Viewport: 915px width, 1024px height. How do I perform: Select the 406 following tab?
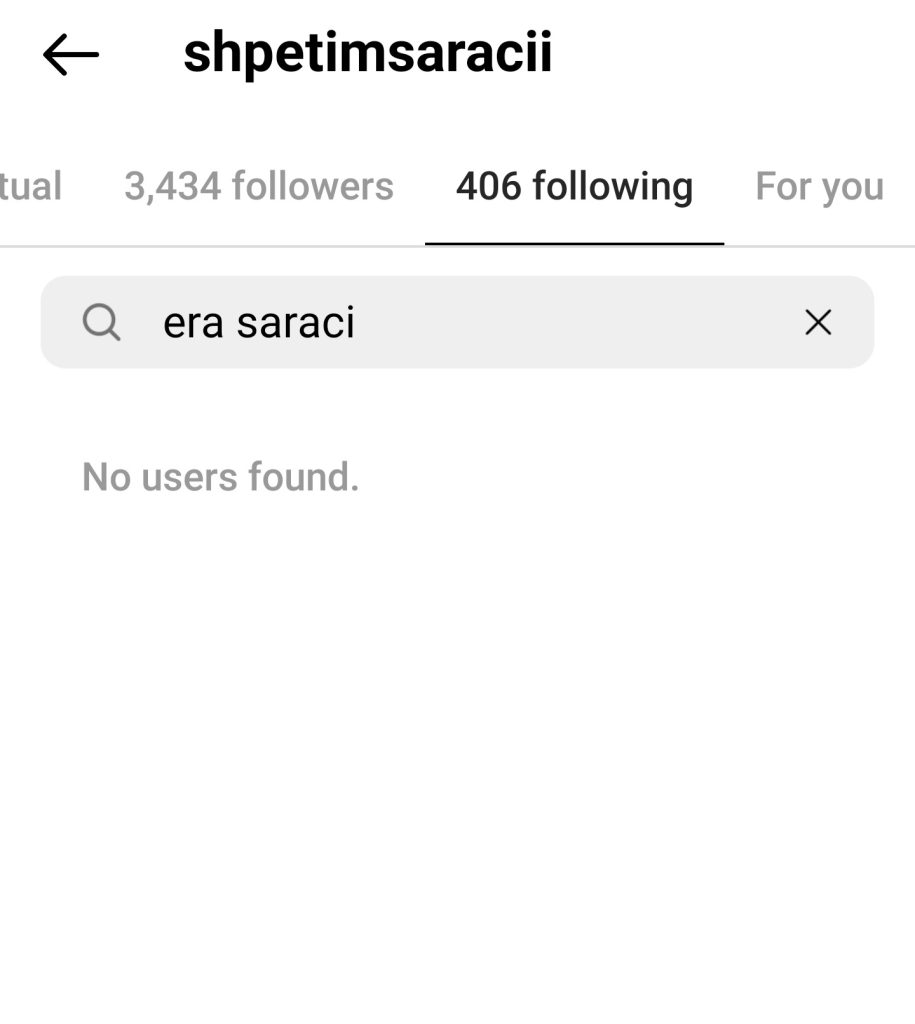pos(574,187)
